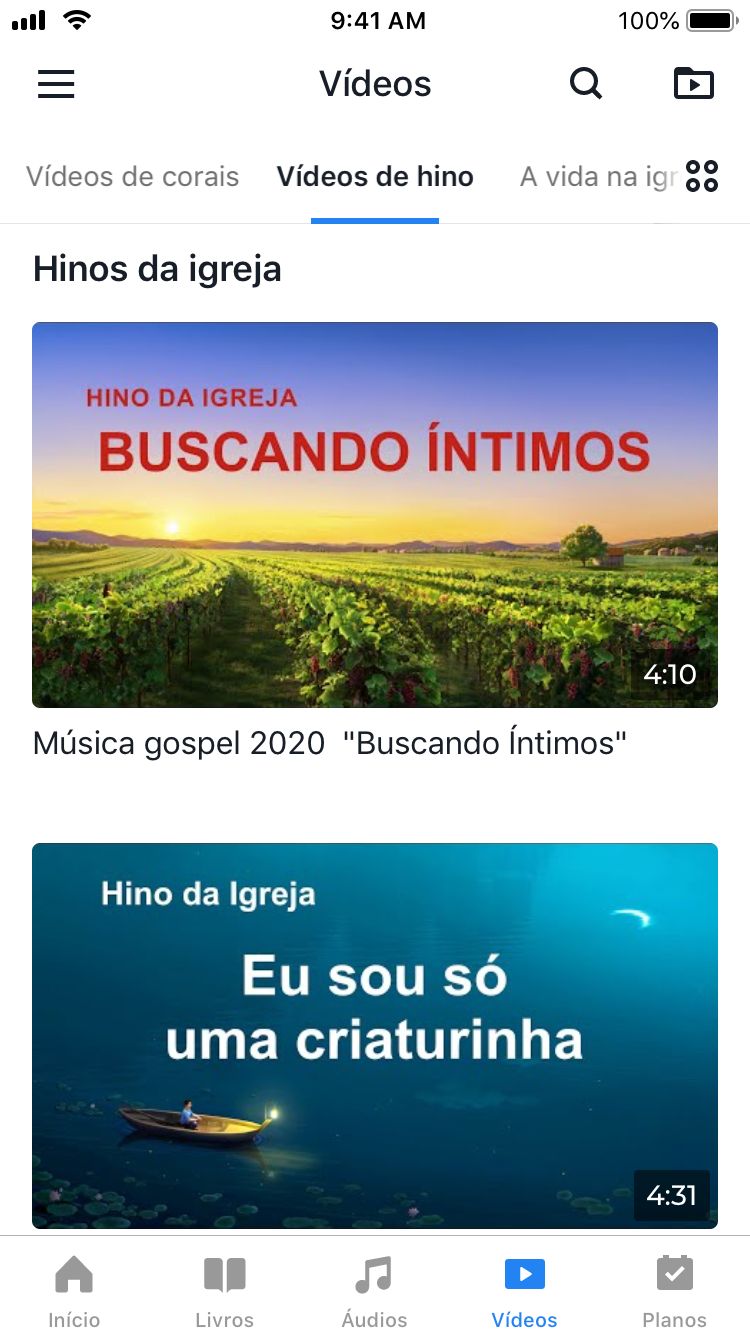
Task: Play the Buscando Íntimos video
Action: [375, 514]
